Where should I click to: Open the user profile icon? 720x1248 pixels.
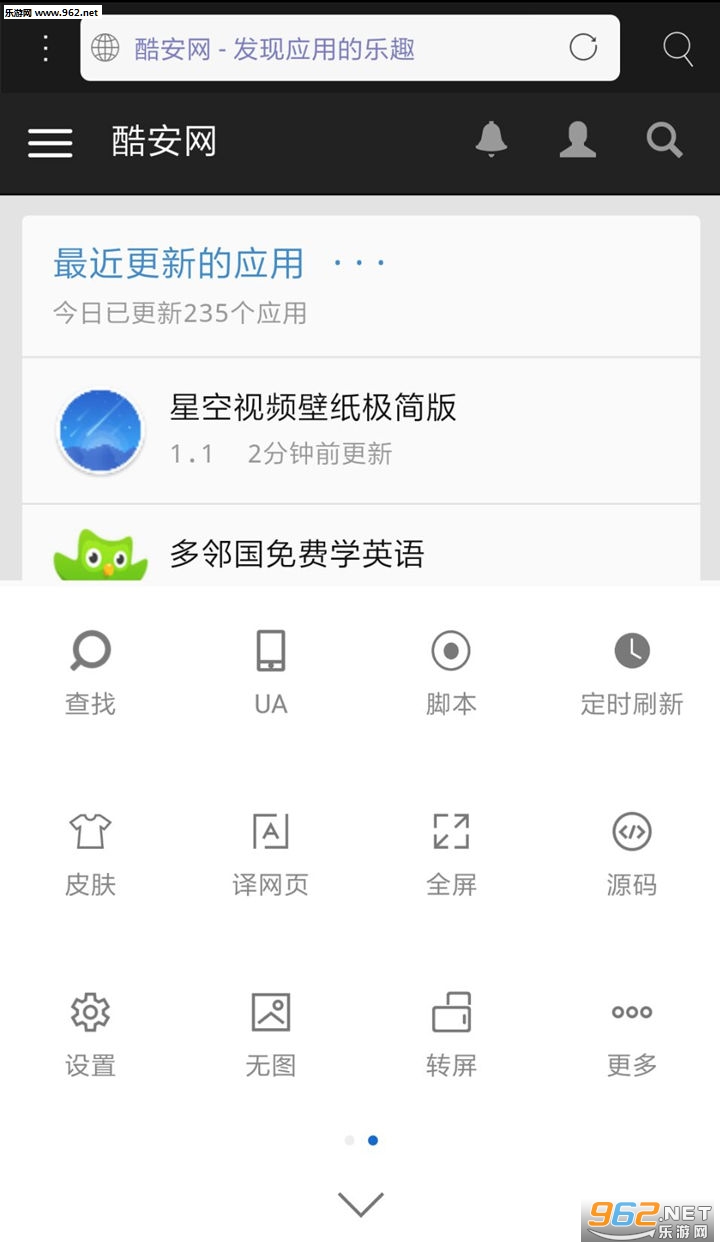(x=578, y=140)
